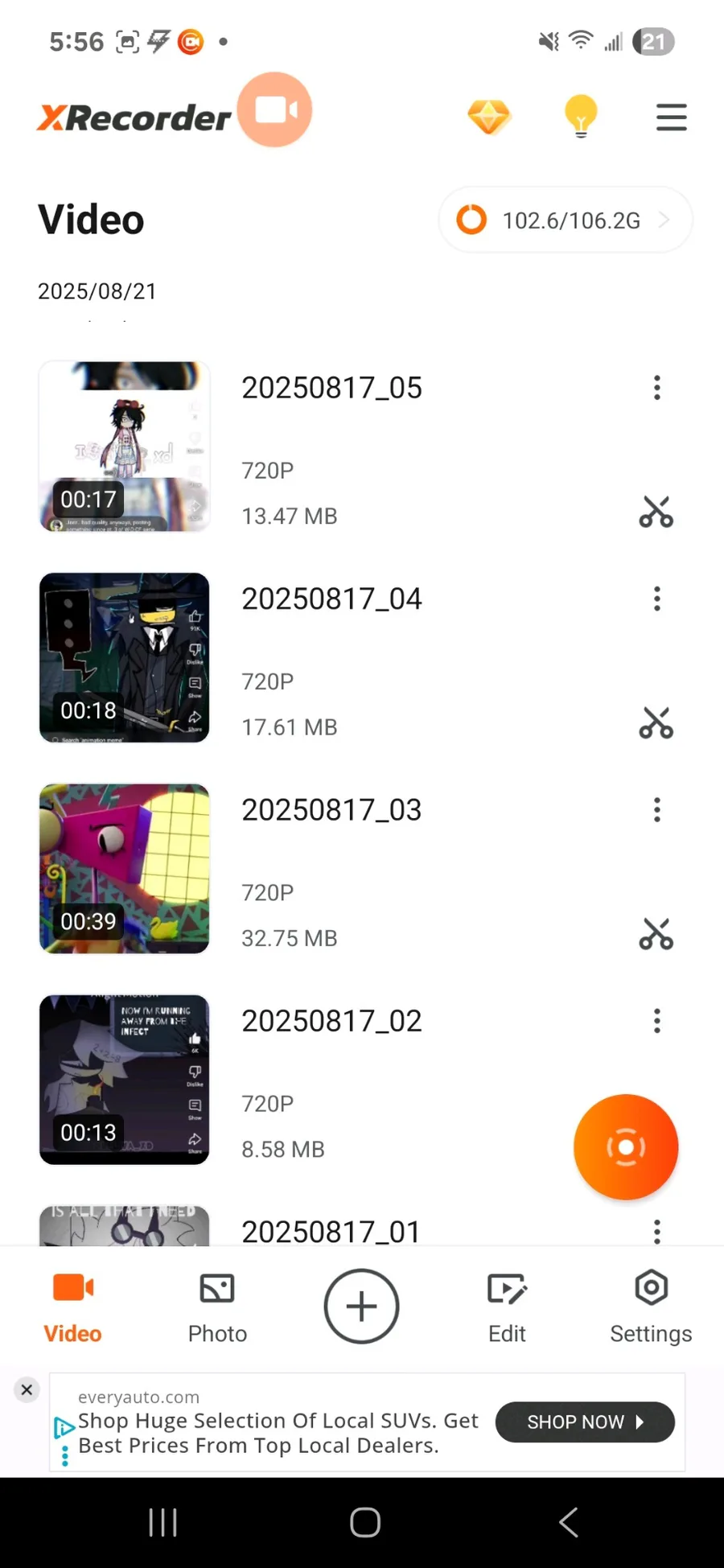Open more options for 20250817_04
This screenshot has width=724, height=1568.
coord(657,599)
